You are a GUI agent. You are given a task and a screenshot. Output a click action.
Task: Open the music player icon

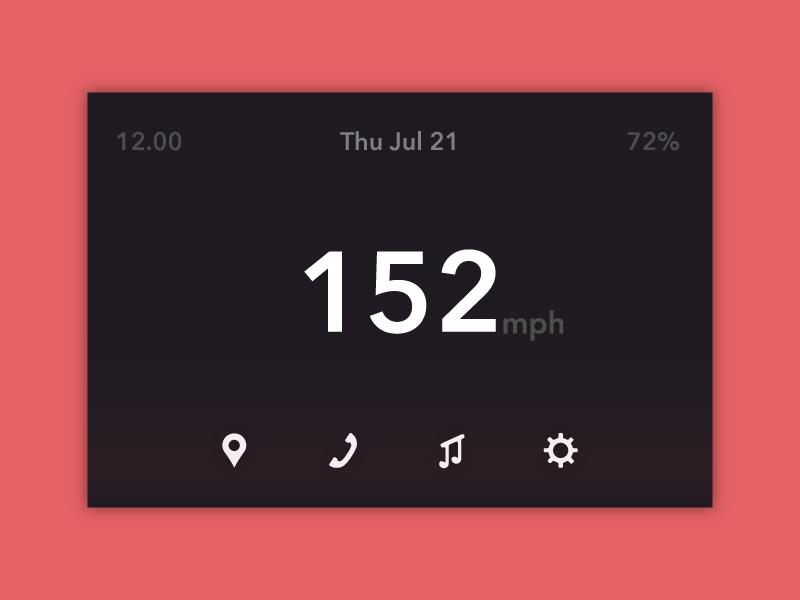point(452,451)
